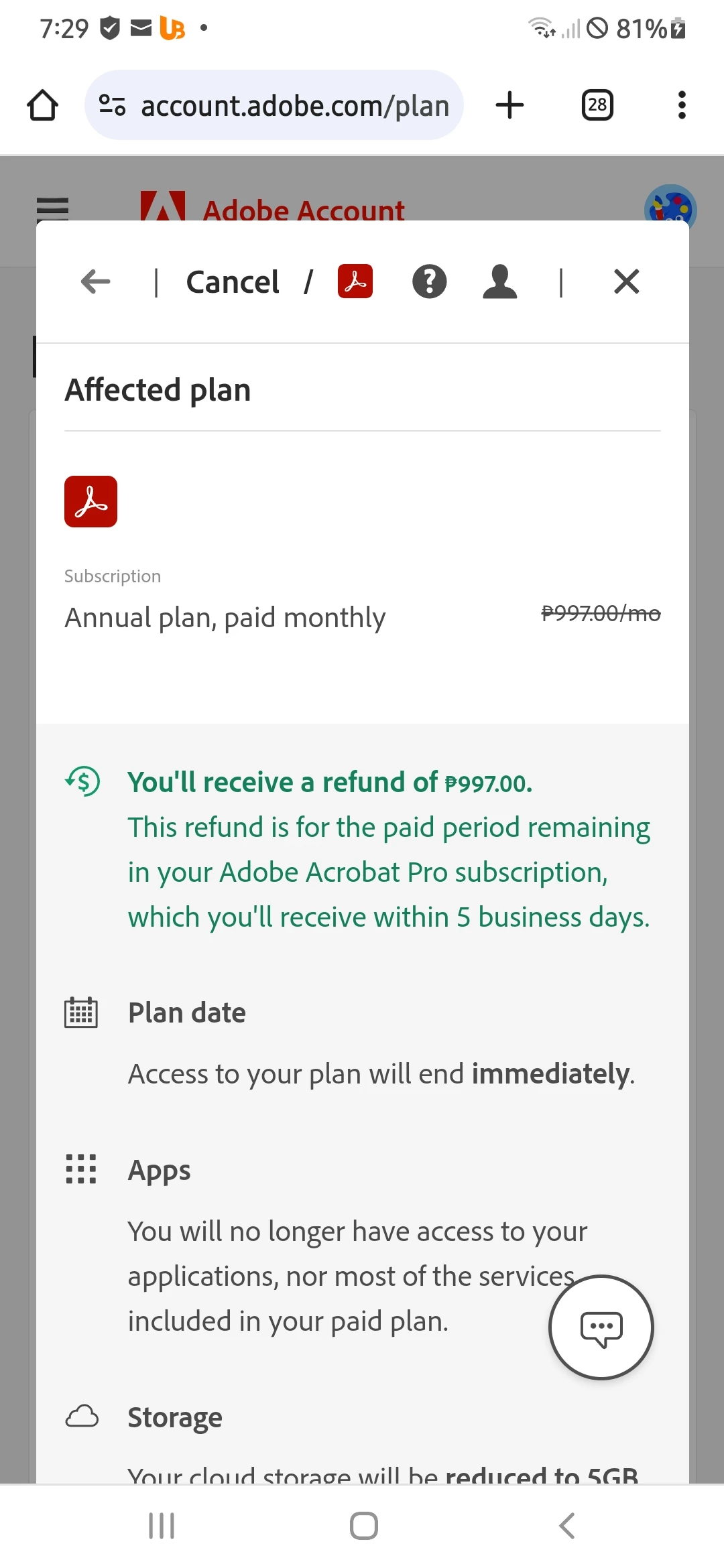Open the user profile icon in dialog
The width and height of the screenshot is (724, 1568).
pos(499,281)
